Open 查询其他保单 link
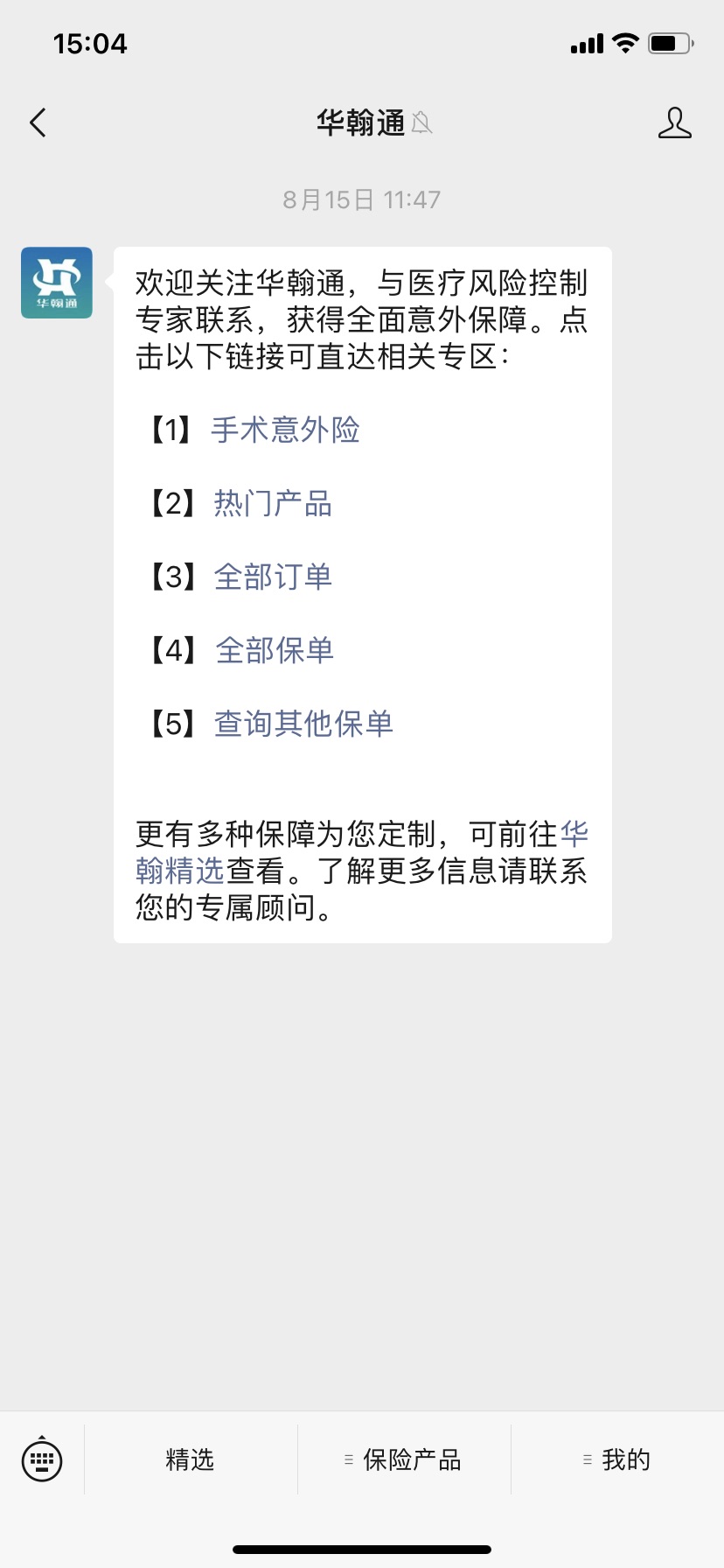The height and width of the screenshot is (1568, 724). [303, 724]
